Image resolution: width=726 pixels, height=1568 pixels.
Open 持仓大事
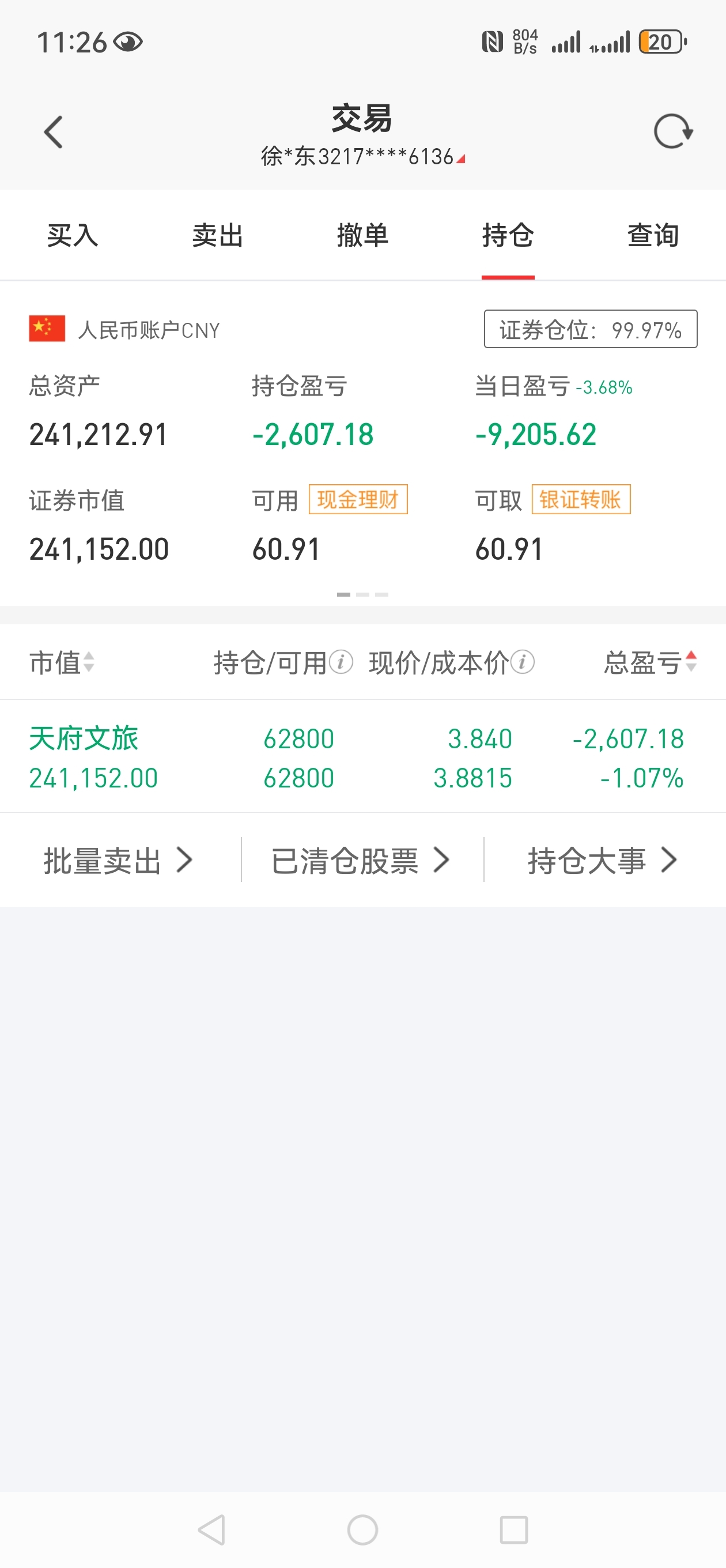click(x=603, y=860)
